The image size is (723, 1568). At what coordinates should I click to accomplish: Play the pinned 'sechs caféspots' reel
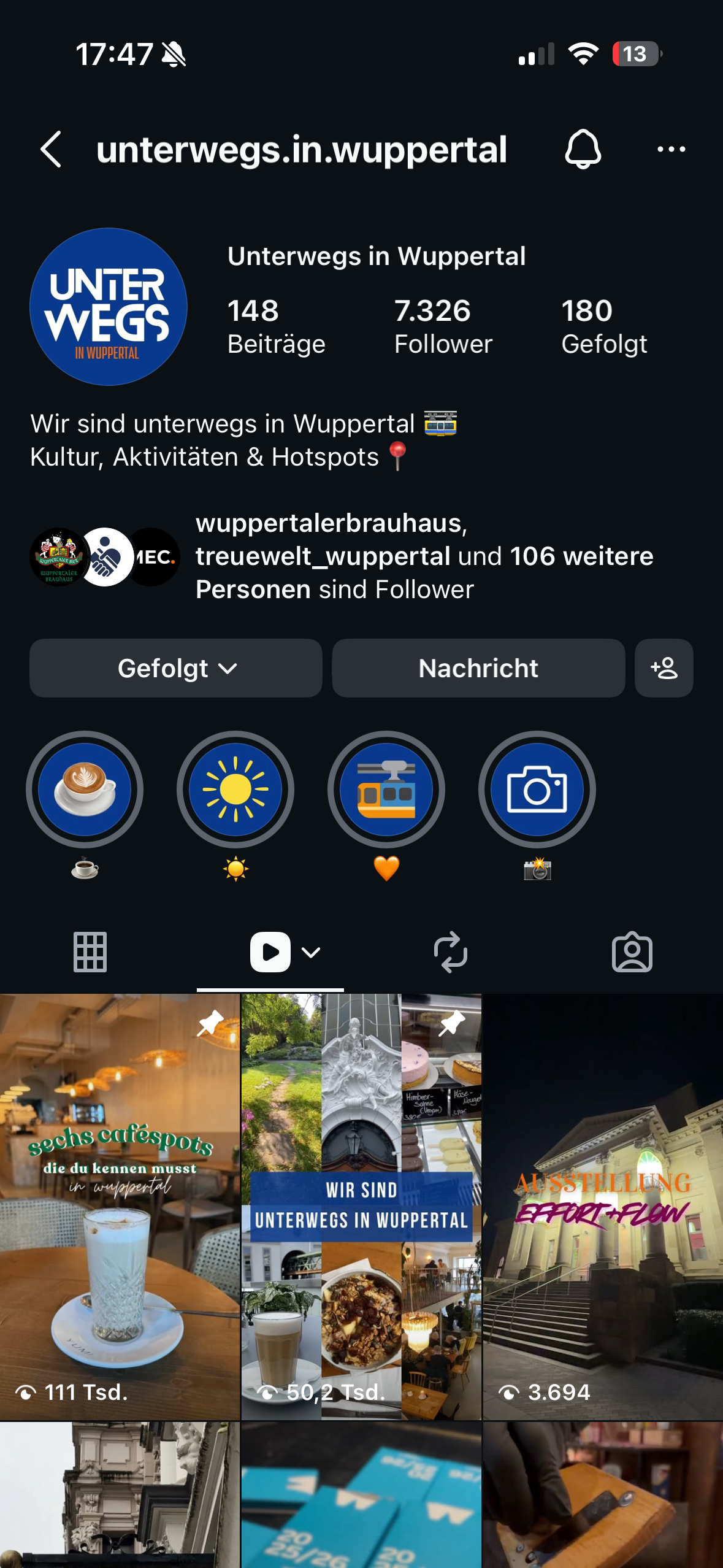(120, 1206)
